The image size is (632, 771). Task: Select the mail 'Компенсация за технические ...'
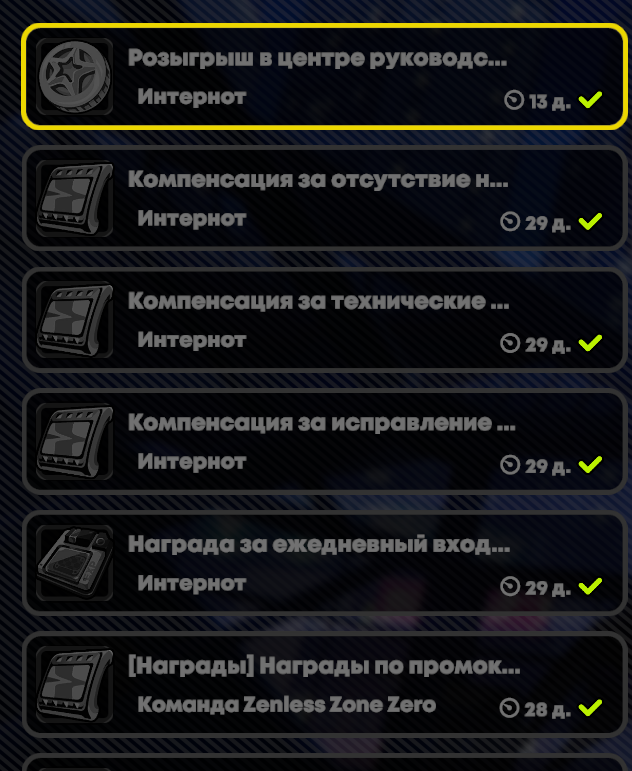click(324, 319)
